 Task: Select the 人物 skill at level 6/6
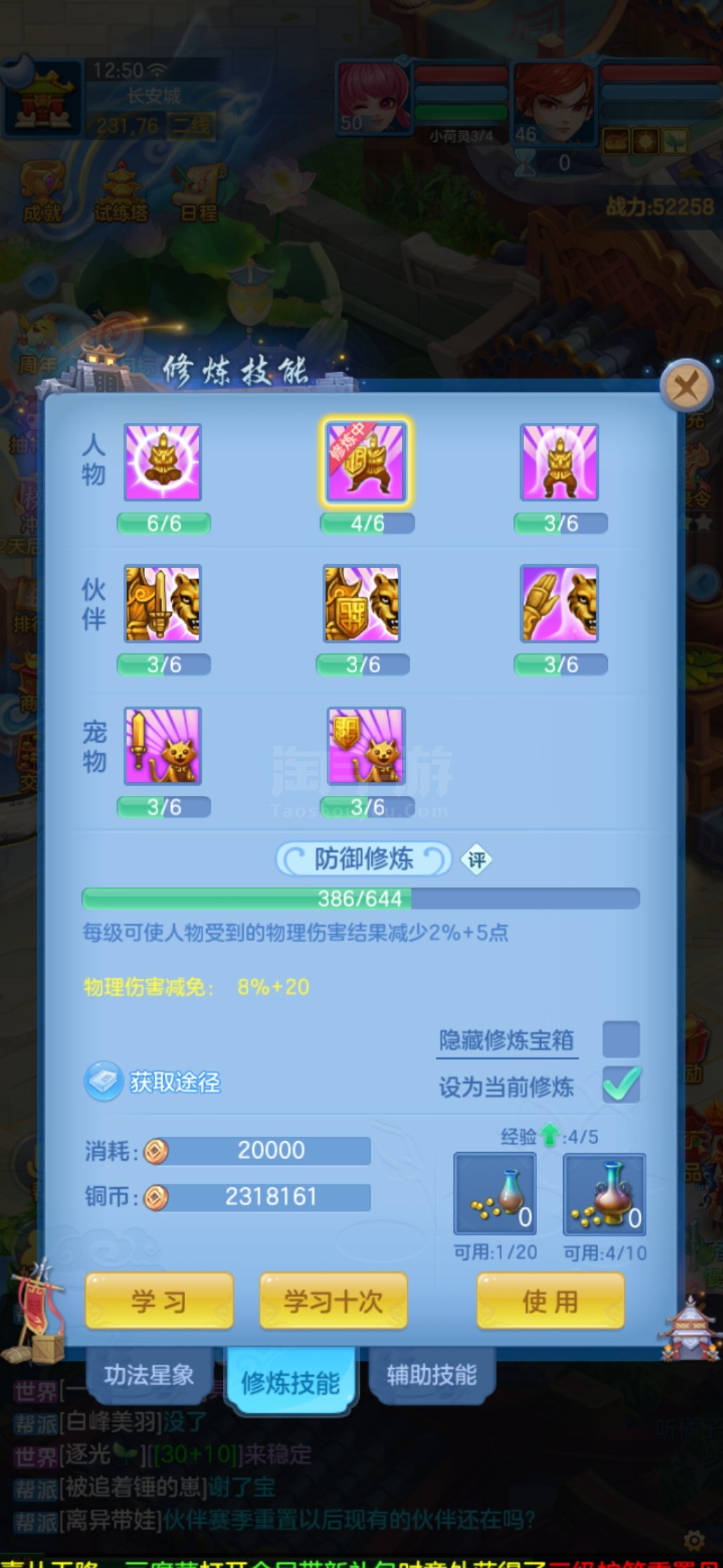(163, 462)
